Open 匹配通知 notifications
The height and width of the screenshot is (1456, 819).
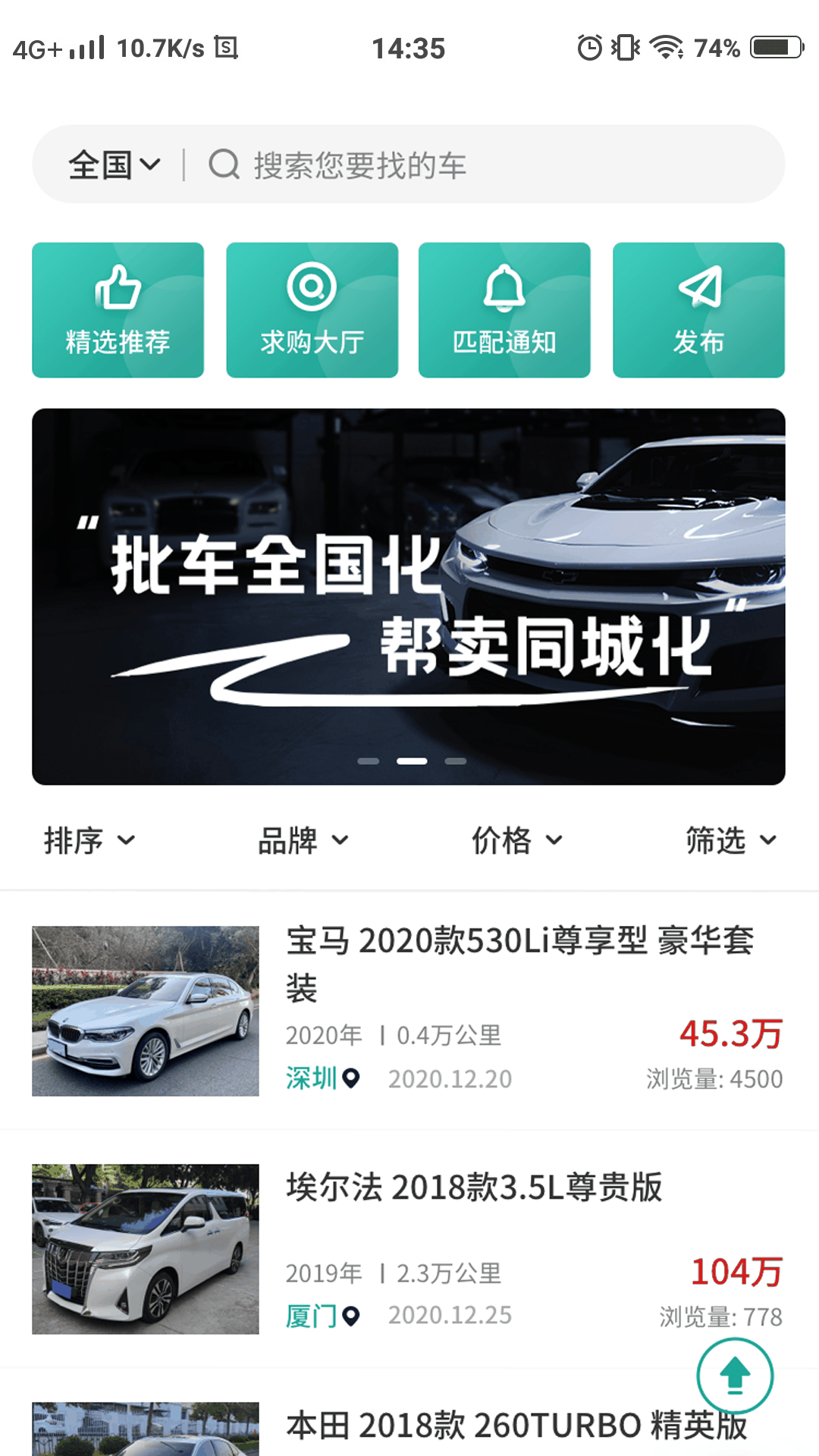[x=504, y=310]
